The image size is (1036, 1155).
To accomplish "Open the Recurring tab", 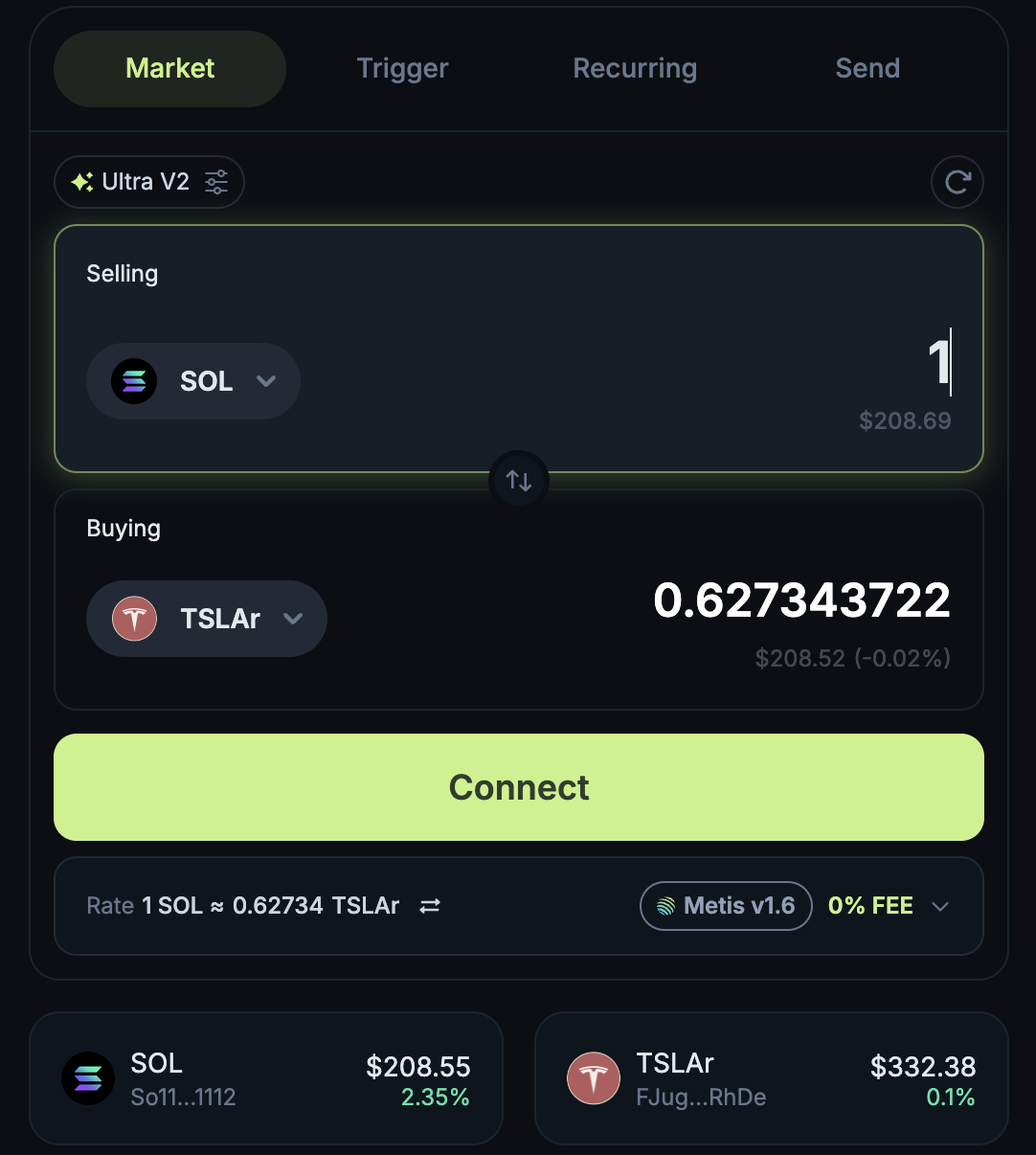I will tap(635, 69).
